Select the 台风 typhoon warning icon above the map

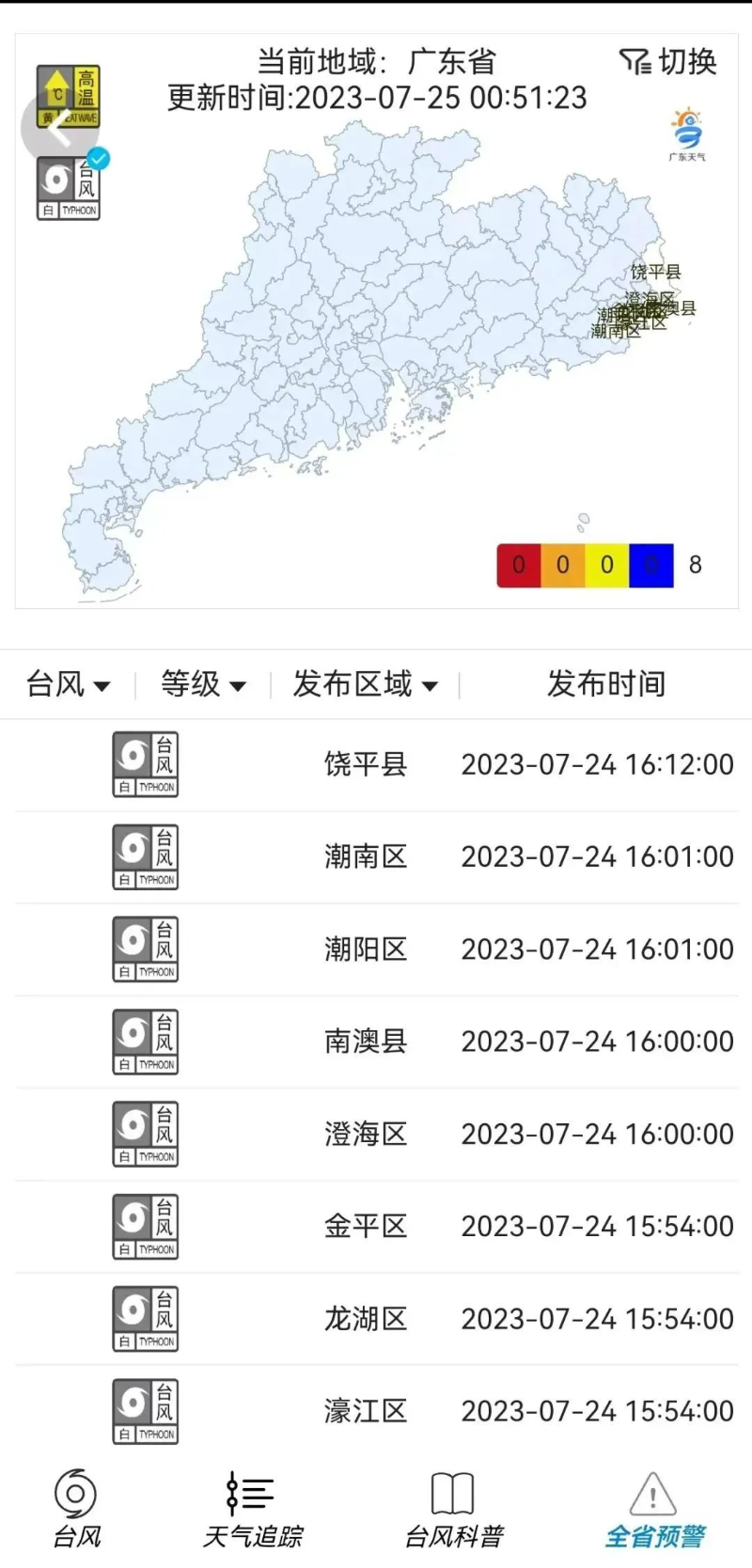pyautogui.click(x=68, y=188)
